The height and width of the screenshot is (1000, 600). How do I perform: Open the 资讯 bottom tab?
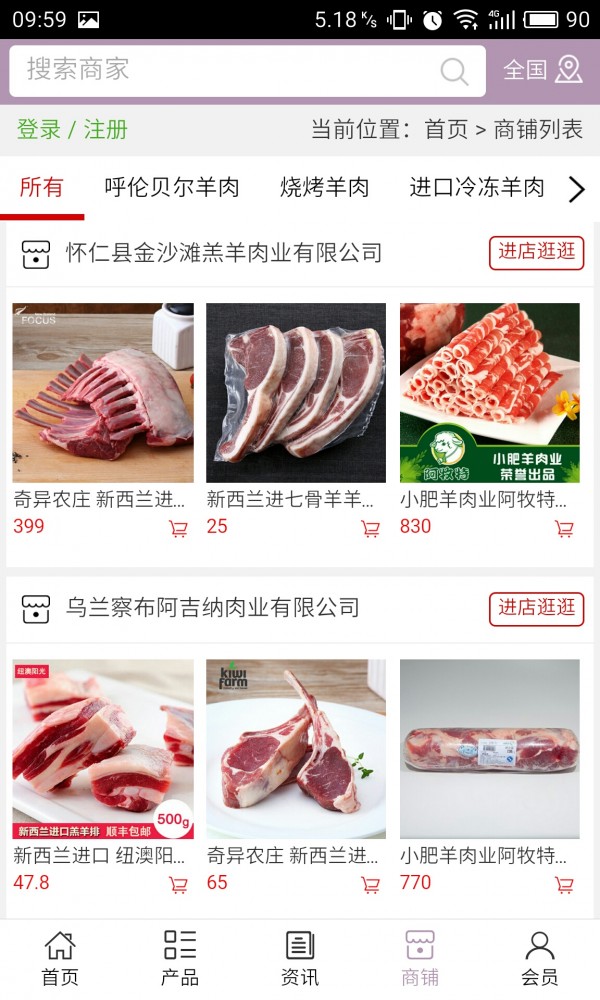click(x=300, y=958)
